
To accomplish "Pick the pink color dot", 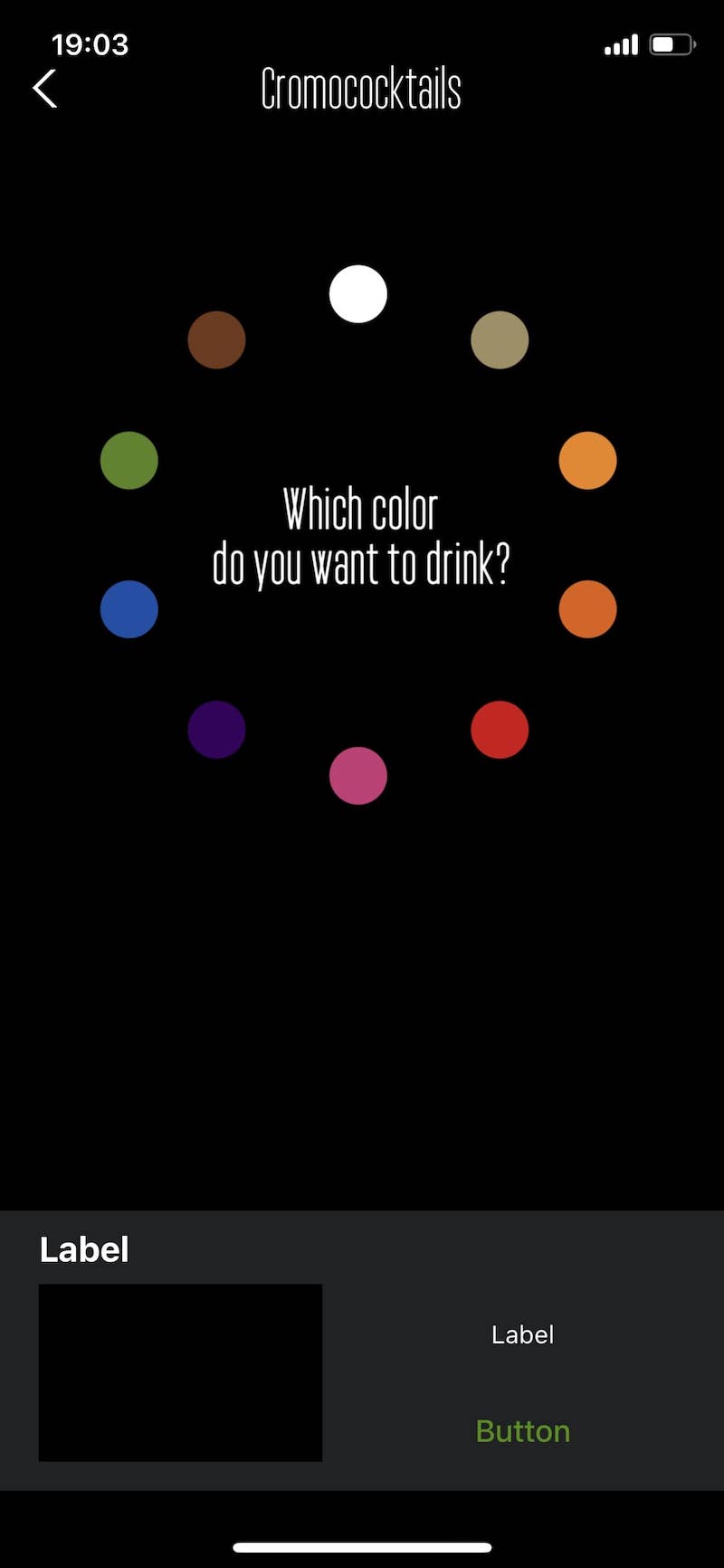I will [x=358, y=776].
